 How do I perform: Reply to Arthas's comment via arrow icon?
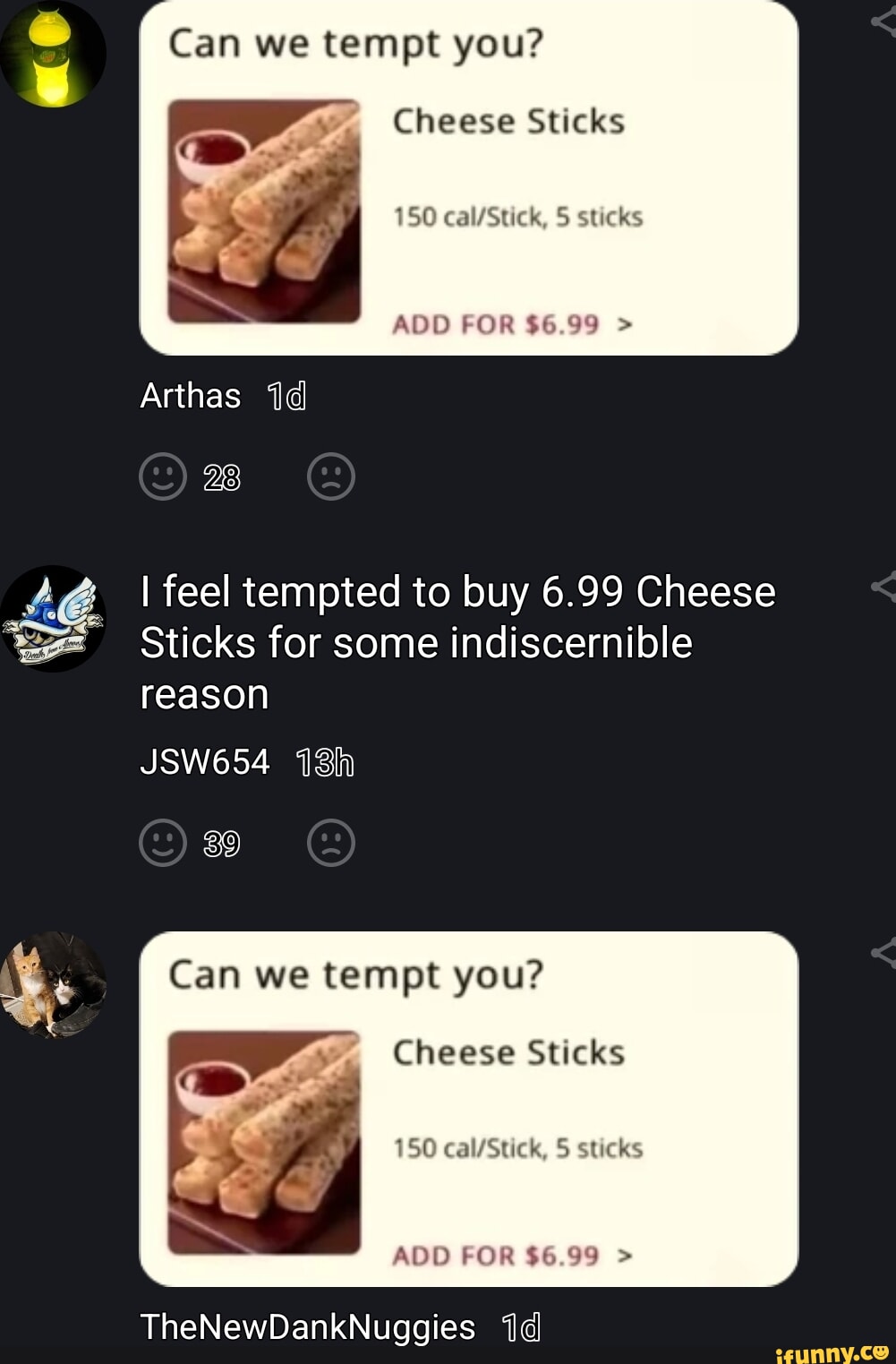883,21
